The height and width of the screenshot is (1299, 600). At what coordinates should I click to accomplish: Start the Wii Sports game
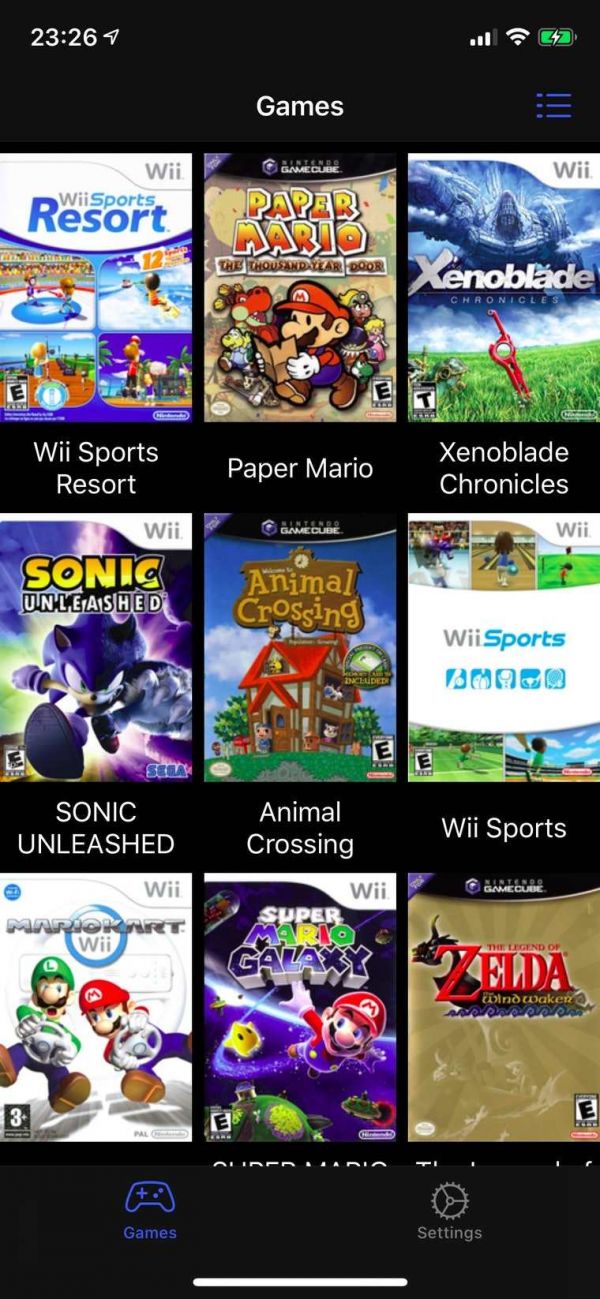tap(504, 648)
